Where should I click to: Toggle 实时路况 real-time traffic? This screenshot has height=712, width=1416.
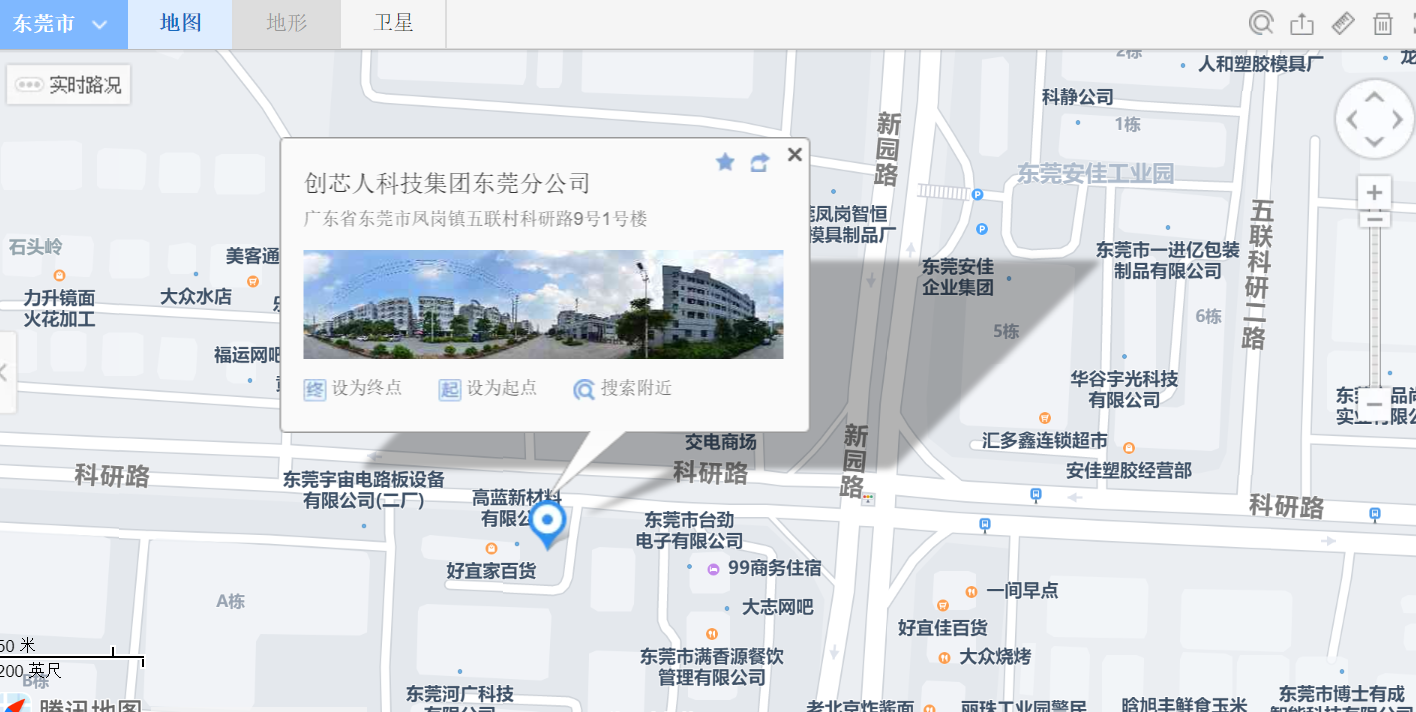69,85
